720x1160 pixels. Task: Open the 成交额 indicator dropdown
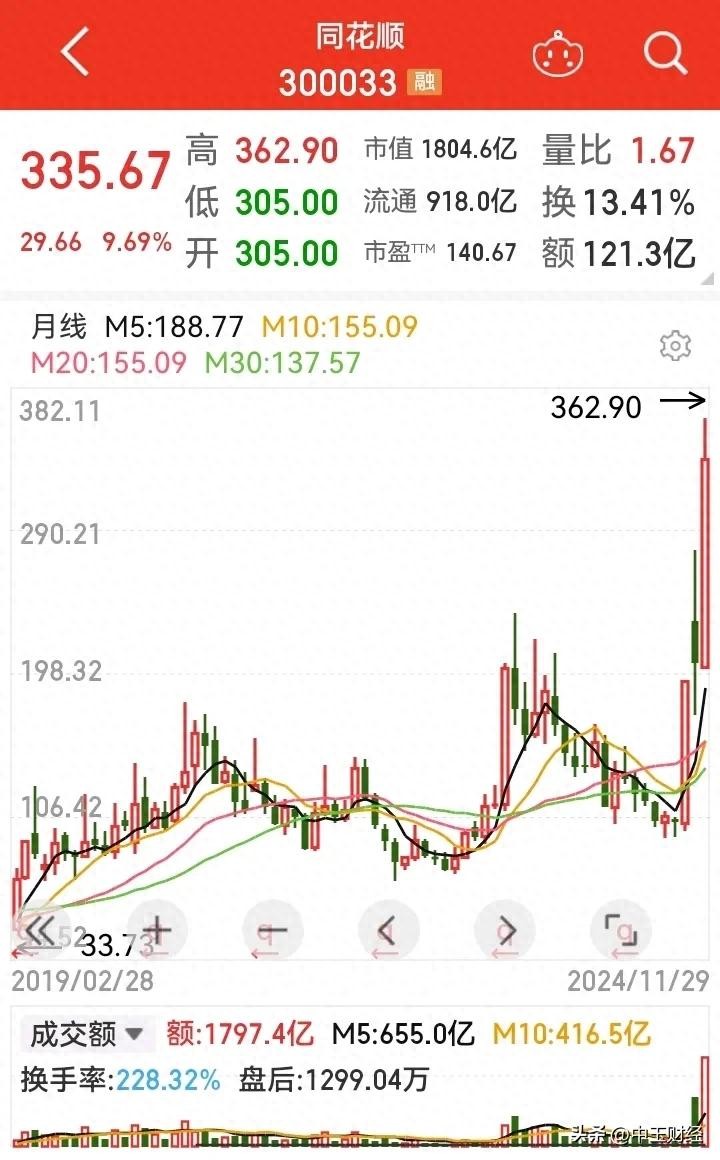pos(87,1034)
